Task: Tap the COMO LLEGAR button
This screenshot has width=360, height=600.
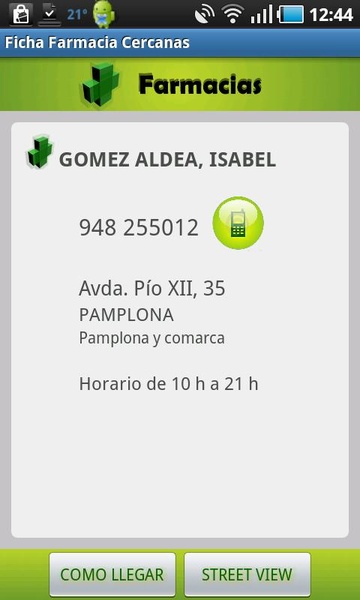Action: point(112,574)
